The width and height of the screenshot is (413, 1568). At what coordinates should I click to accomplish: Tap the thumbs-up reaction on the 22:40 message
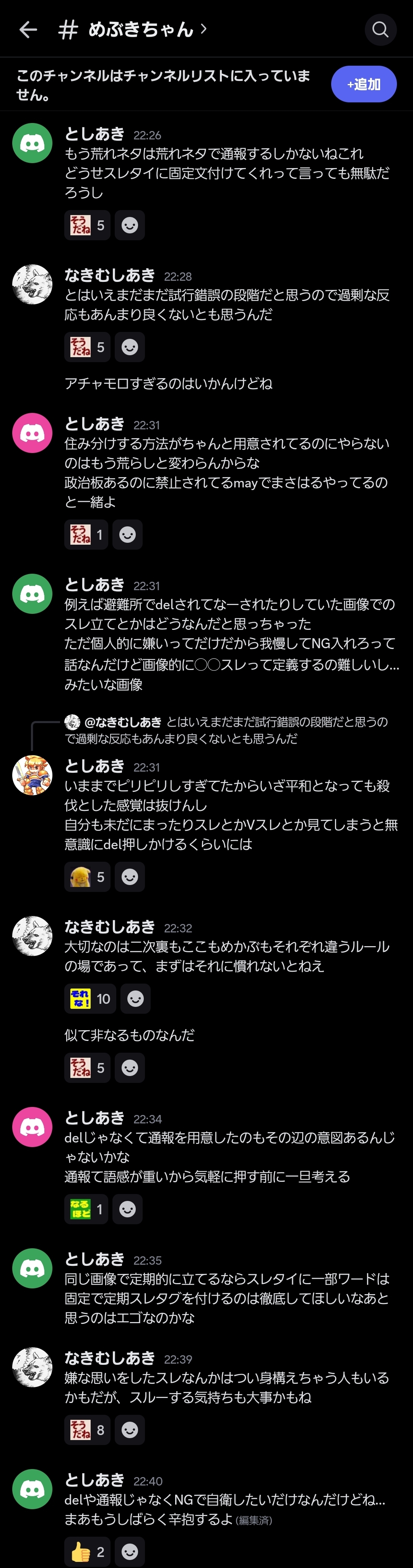pos(87,1552)
